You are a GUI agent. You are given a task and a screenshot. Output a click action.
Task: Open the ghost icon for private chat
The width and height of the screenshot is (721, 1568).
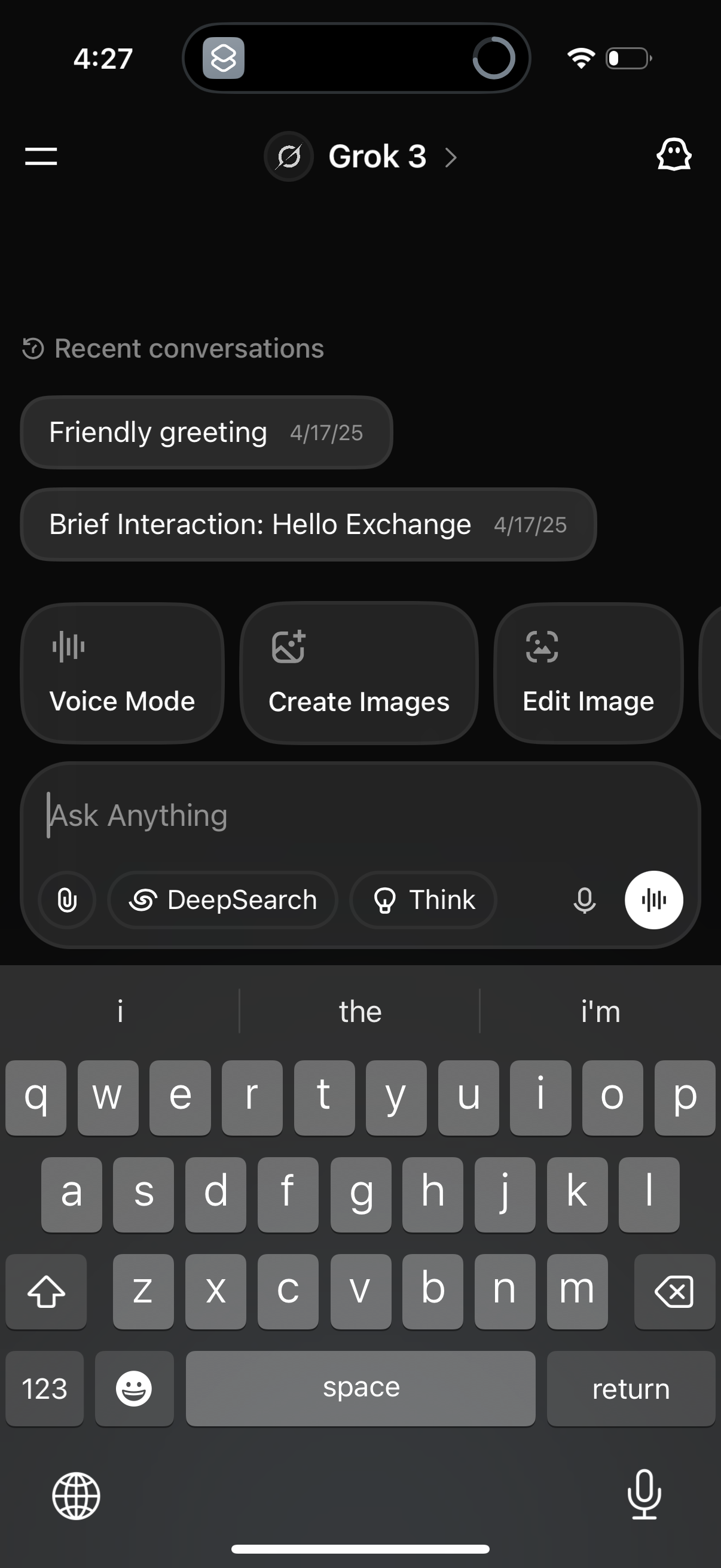674,157
